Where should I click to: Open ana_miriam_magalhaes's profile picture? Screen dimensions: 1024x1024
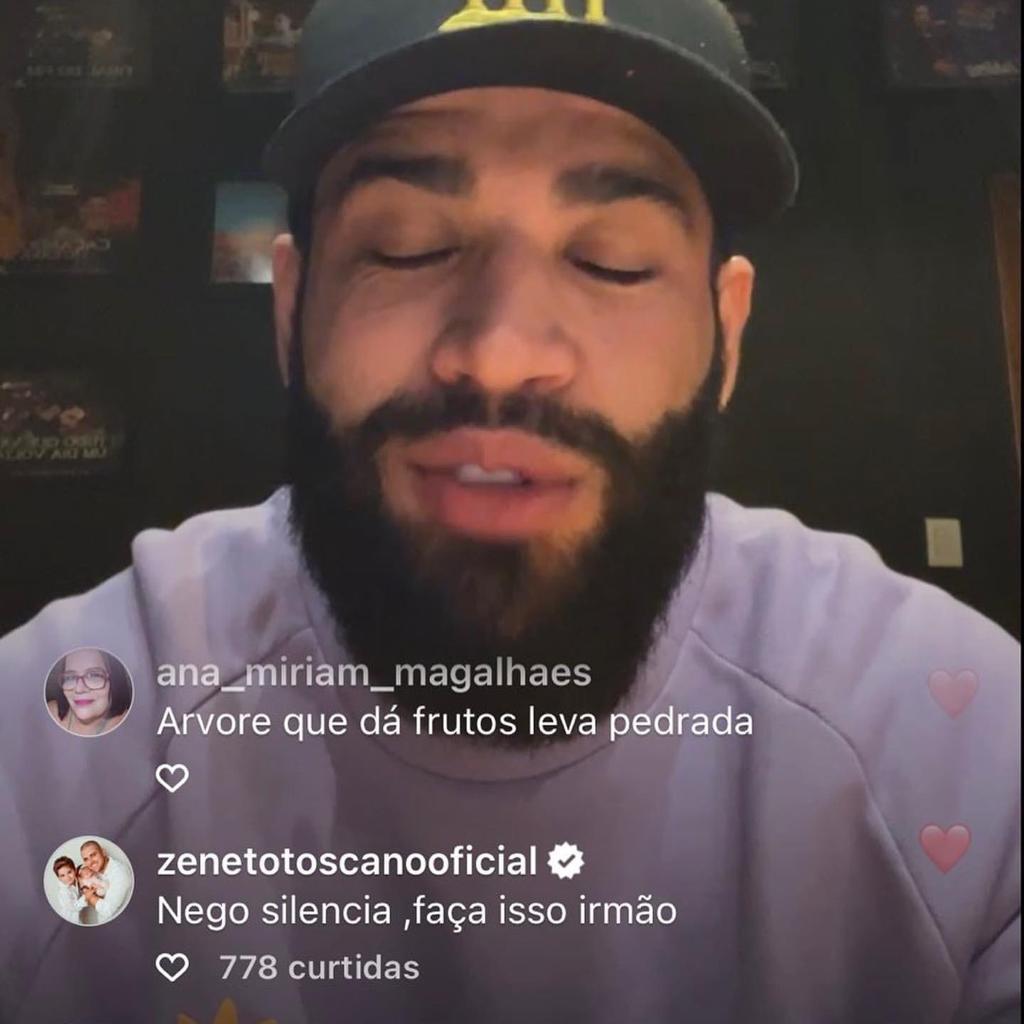[x=89, y=692]
